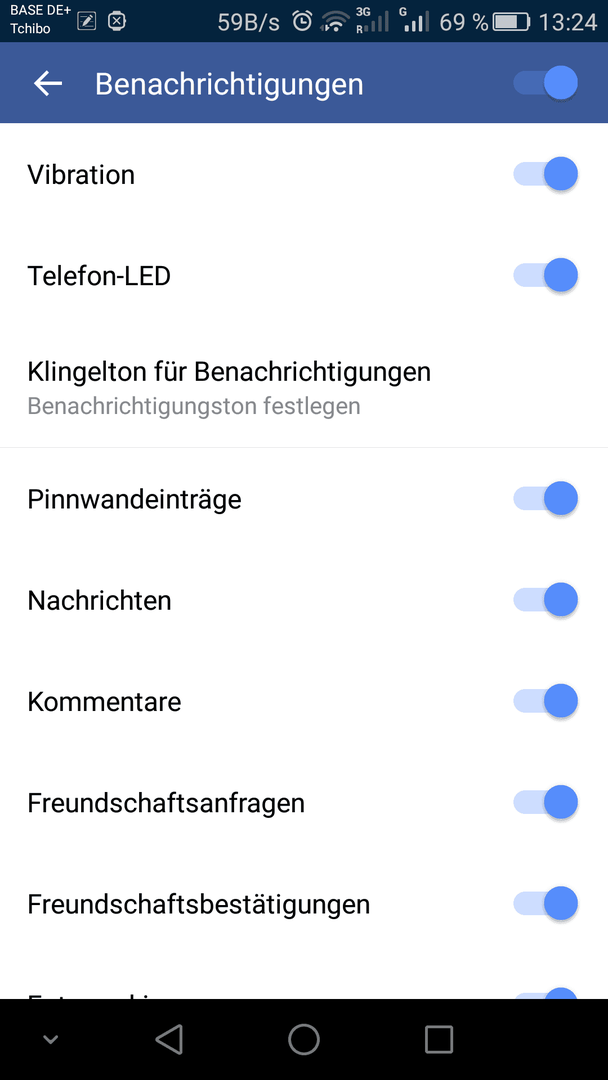This screenshot has height=1080, width=608.
Task: Toggle Pinnwandeinträge notifications
Action: [545, 499]
